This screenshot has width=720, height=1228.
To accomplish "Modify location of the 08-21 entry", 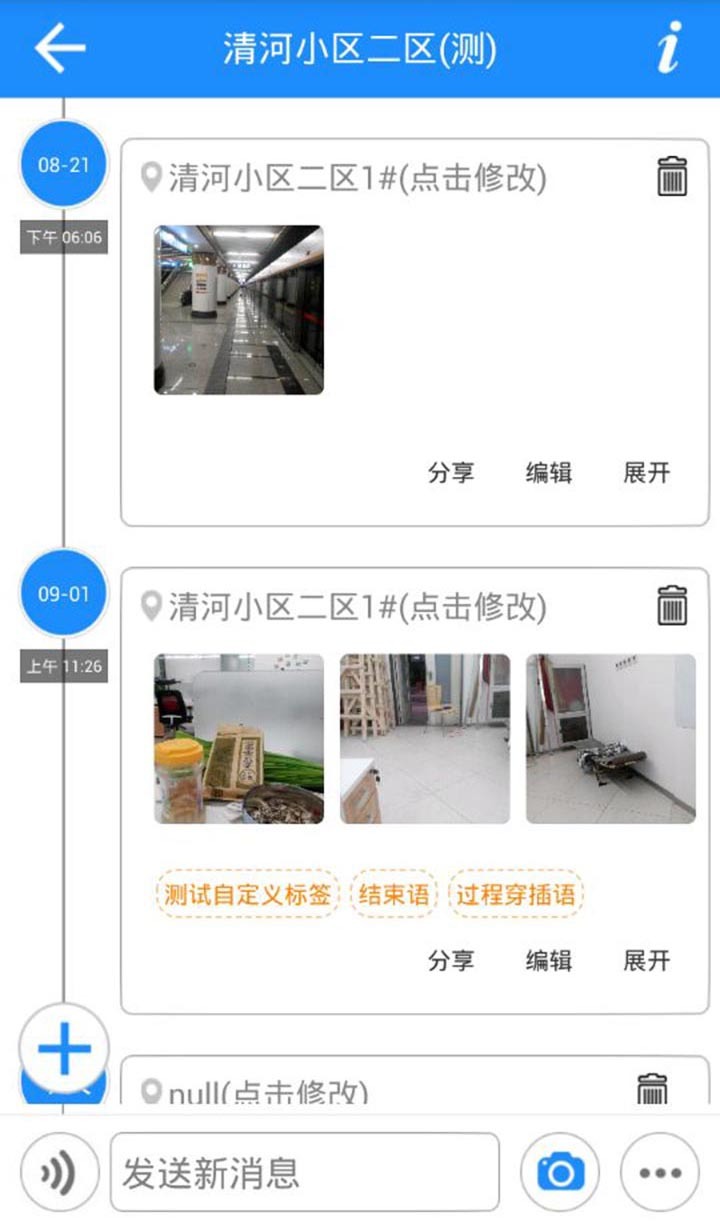I will [356, 179].
